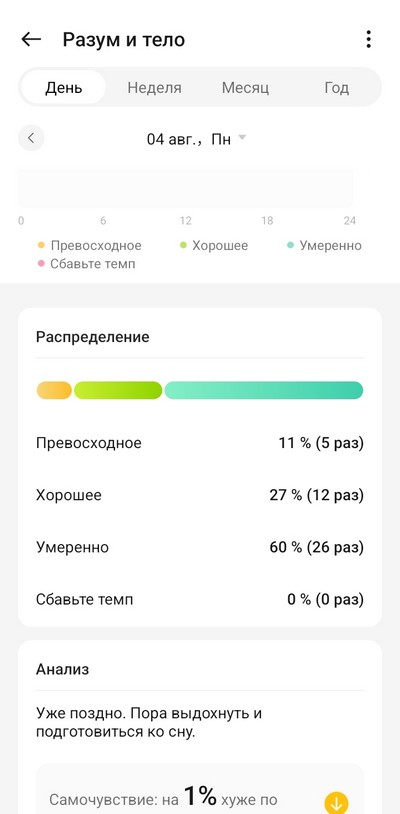Switch to the Год tab
The height and width of the screenshot is (814, 400).
tap(337, 87)
